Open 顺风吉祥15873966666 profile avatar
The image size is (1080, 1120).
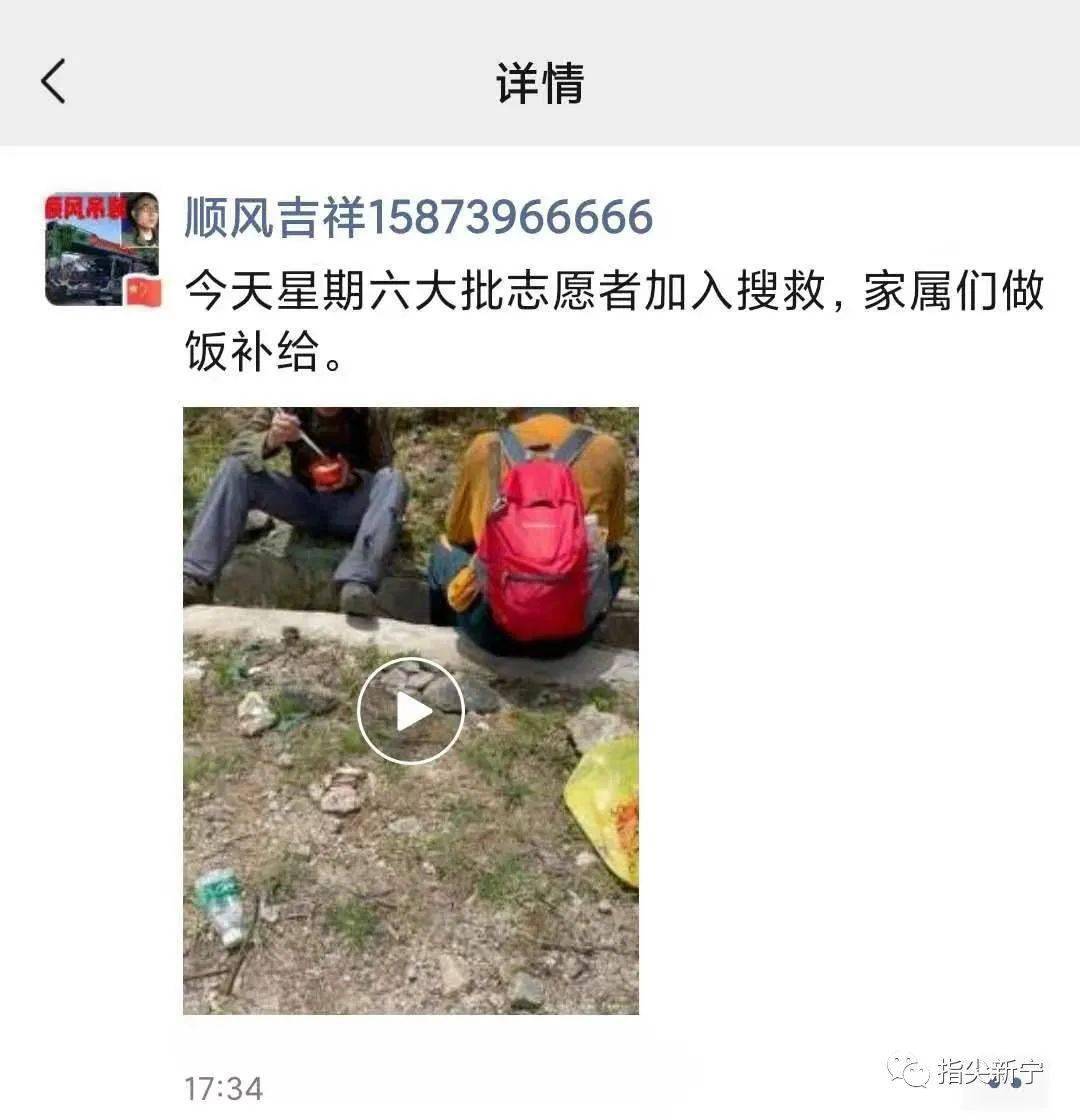[x=102, y=249]
